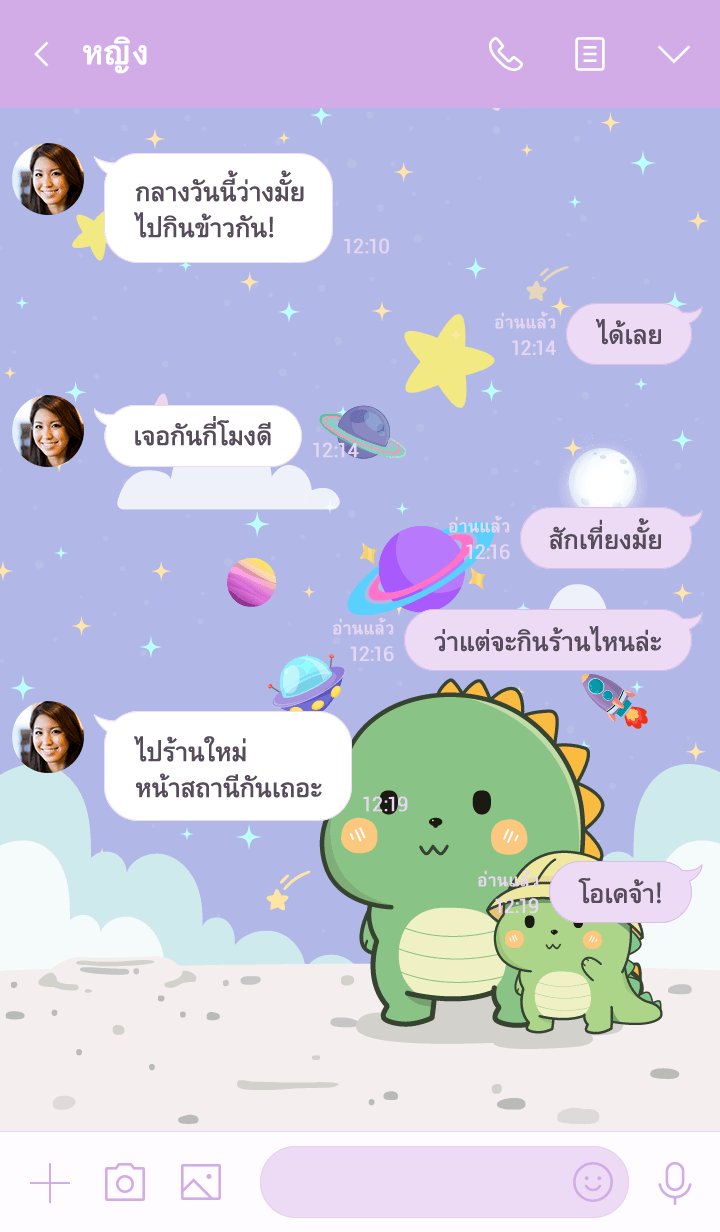
Task: Open the emoji sticker picker
Action: (x=592, y=1182)
